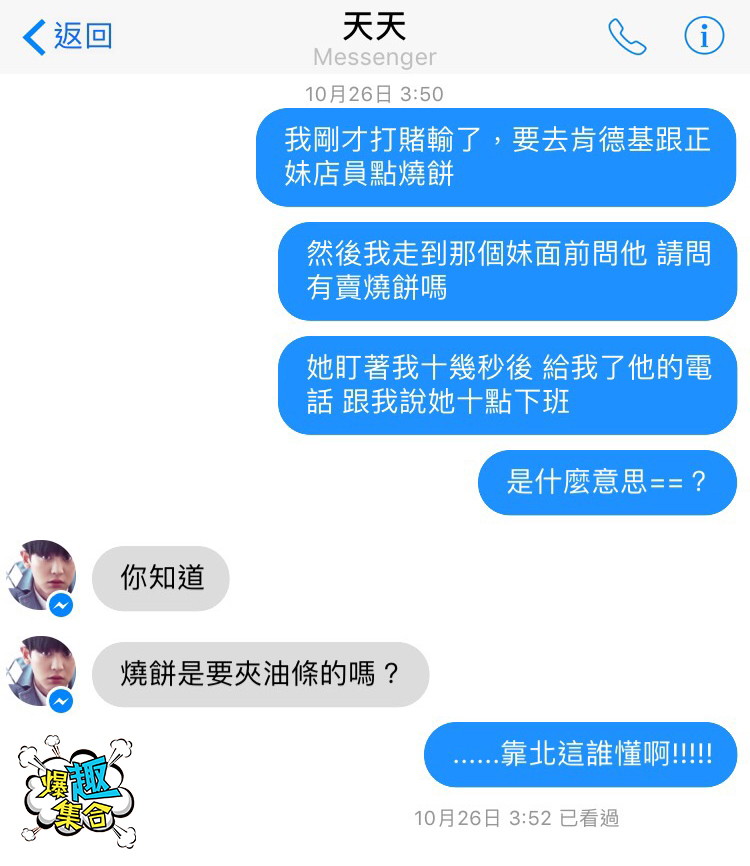The image size is (750, 866).
Task: Open the conversation info icon
Action: (x=704, y=37)
